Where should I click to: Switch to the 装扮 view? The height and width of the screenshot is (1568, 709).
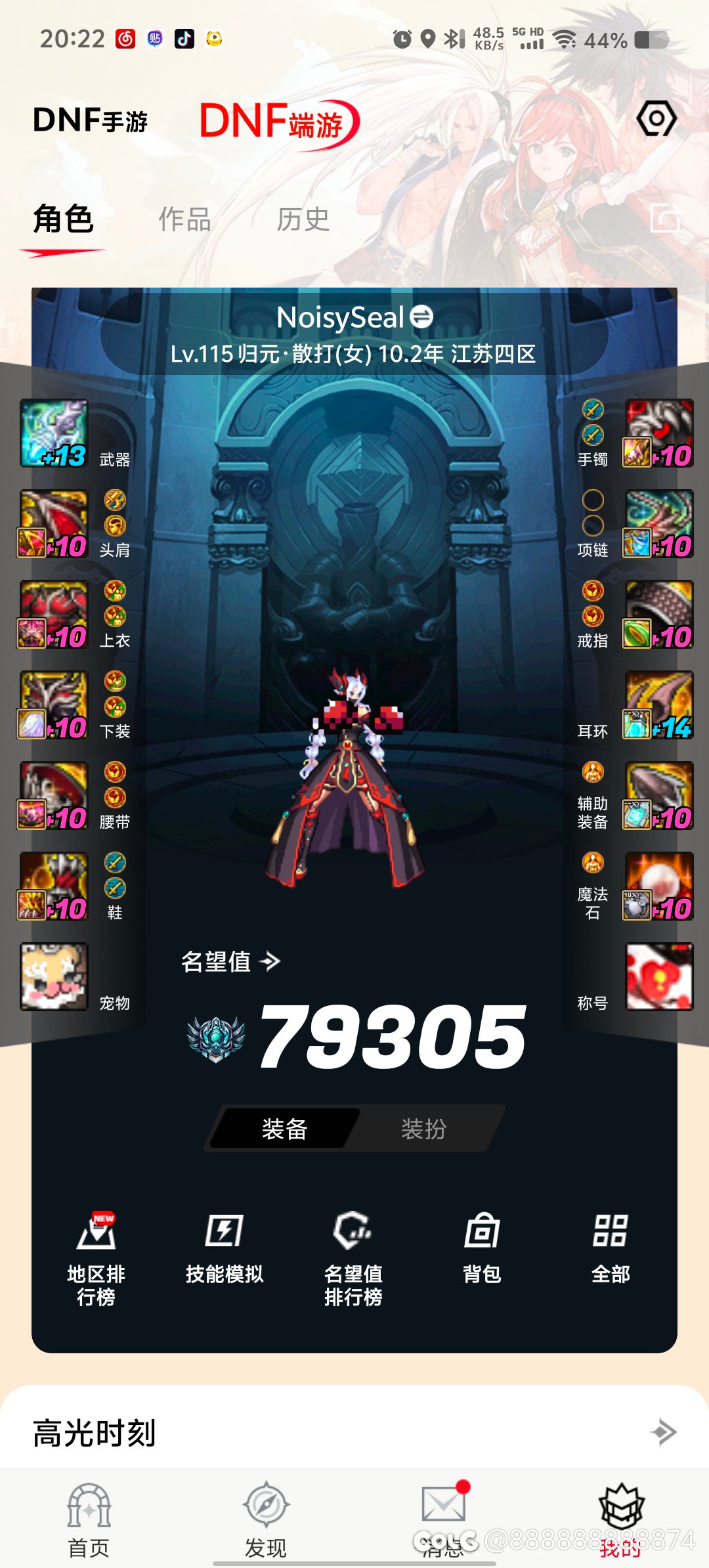coord(423,1129)
